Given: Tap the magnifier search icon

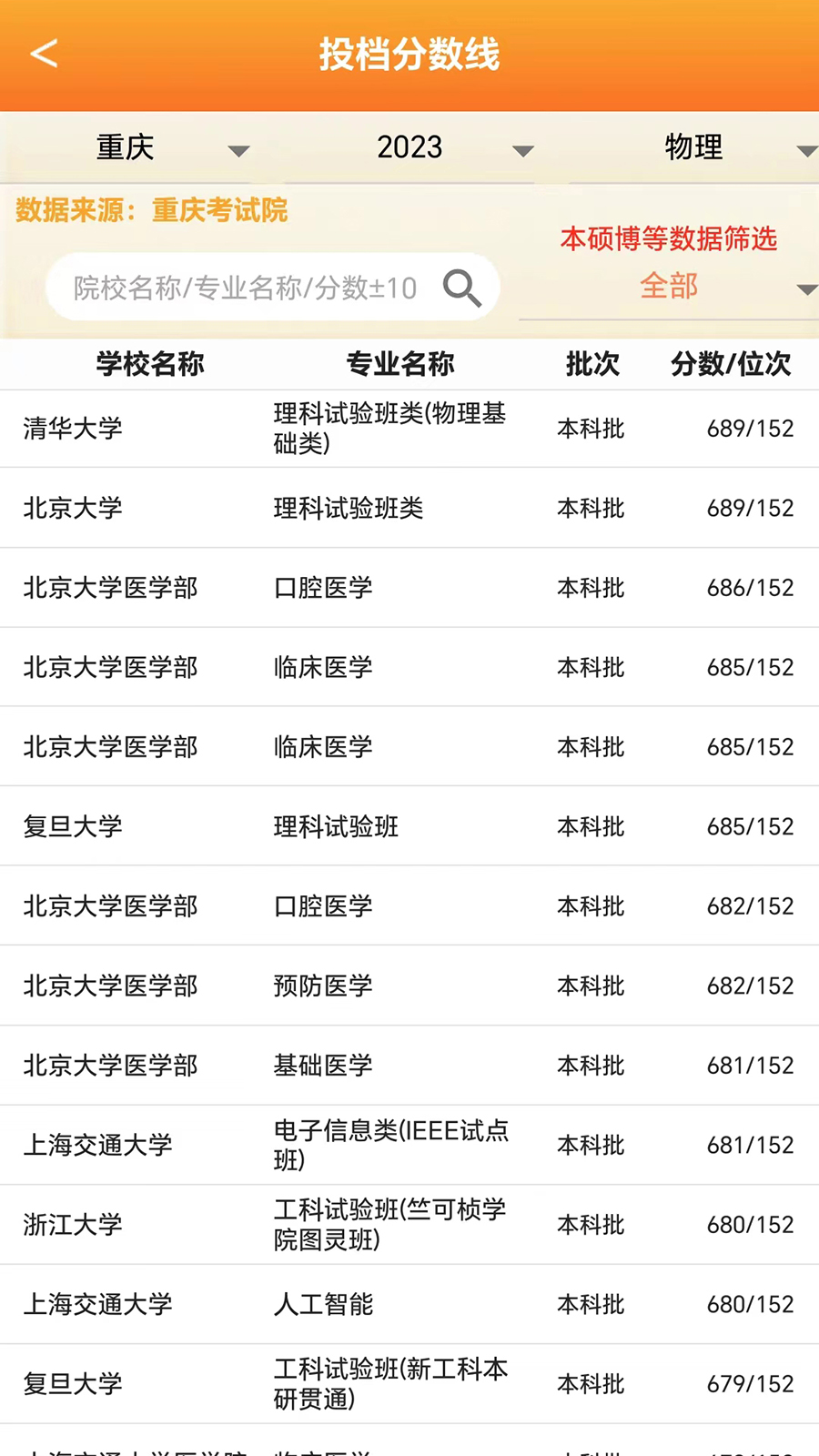Looking at the screenshot, I should coord(462,288).
